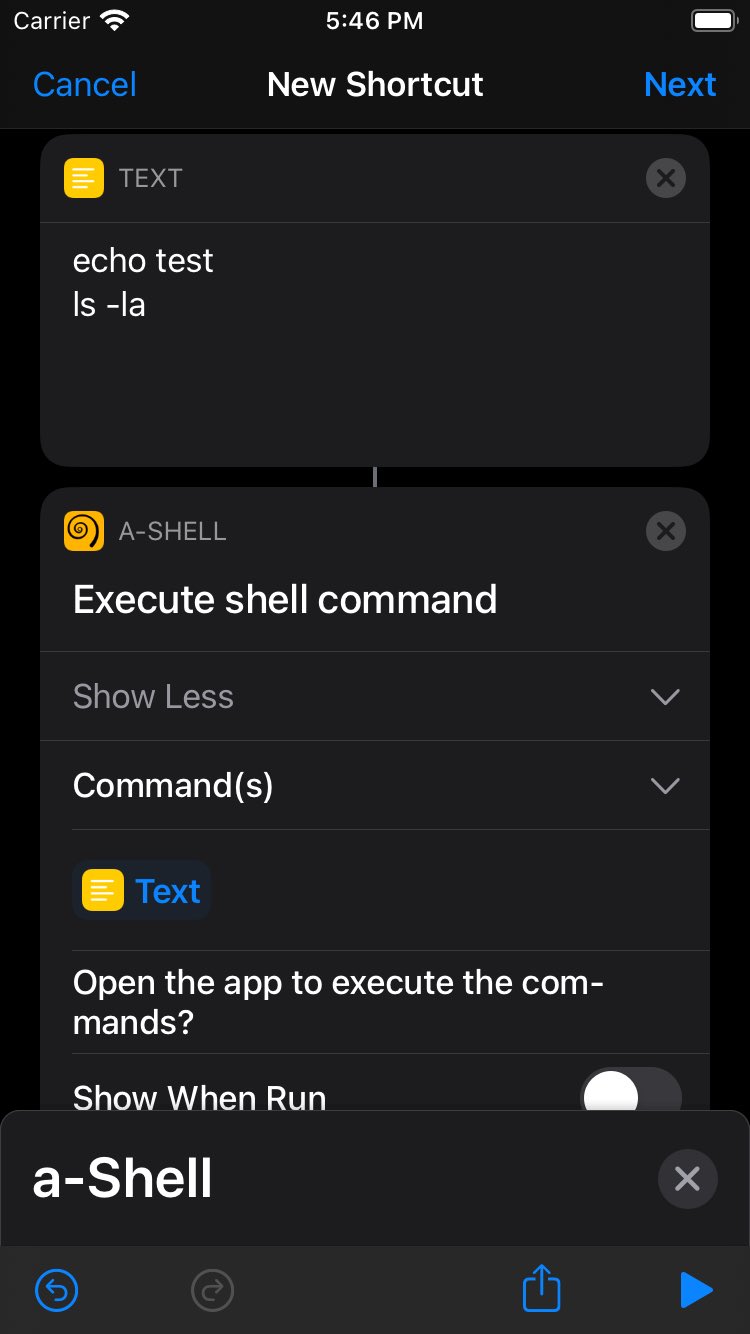Tap the a-Shell spiral app icon

point(84,531)
